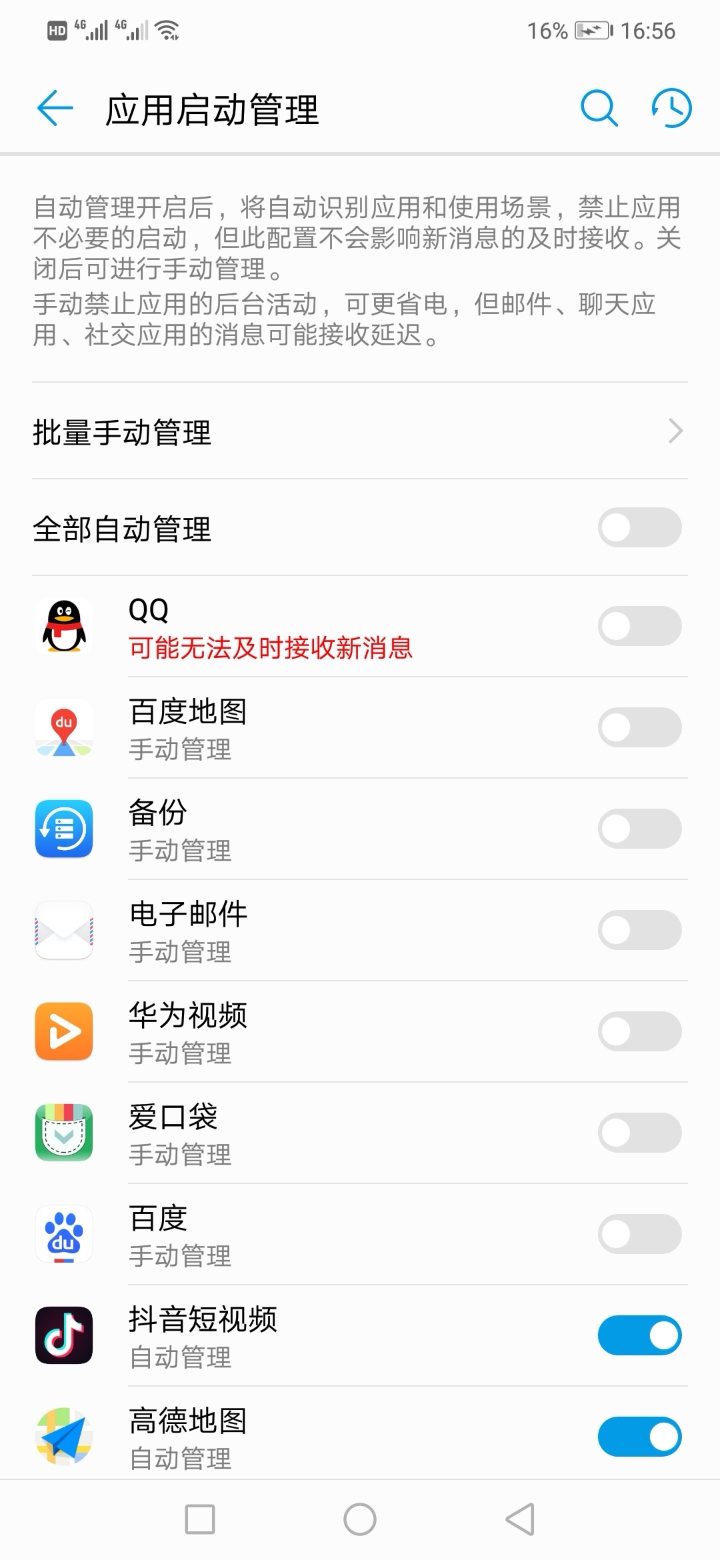Open the search icon in the app bar
The height and width of the screenshot is (1560, 720).
(599, 108)
